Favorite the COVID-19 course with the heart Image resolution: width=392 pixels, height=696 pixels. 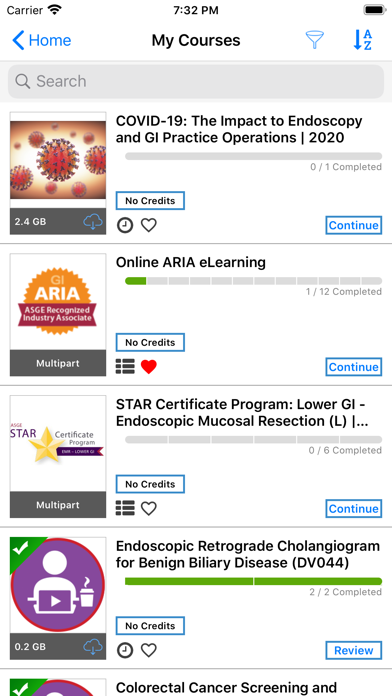coord(149,225)
